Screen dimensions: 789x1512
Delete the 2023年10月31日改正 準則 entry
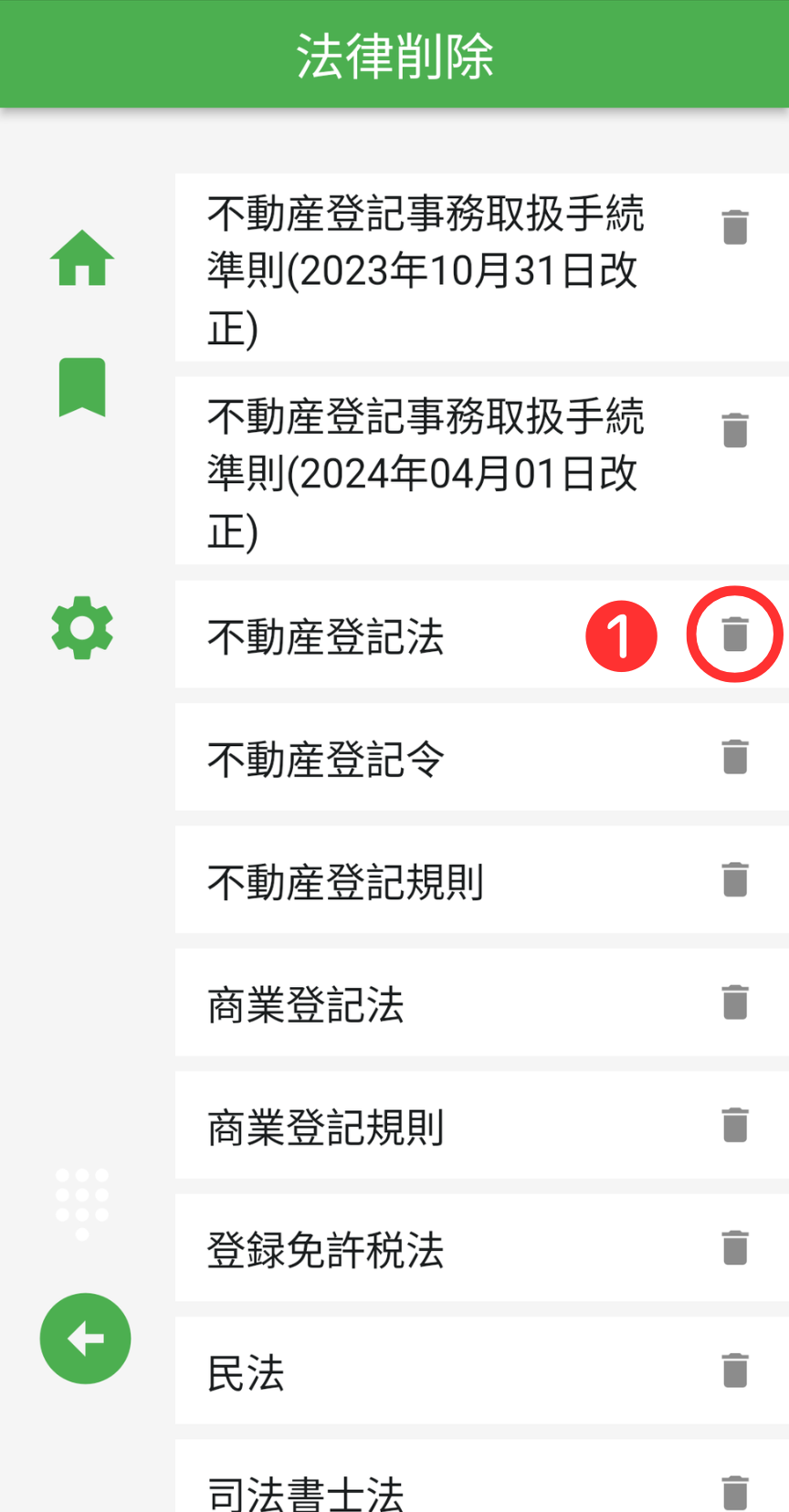click(x=735, y=227)
